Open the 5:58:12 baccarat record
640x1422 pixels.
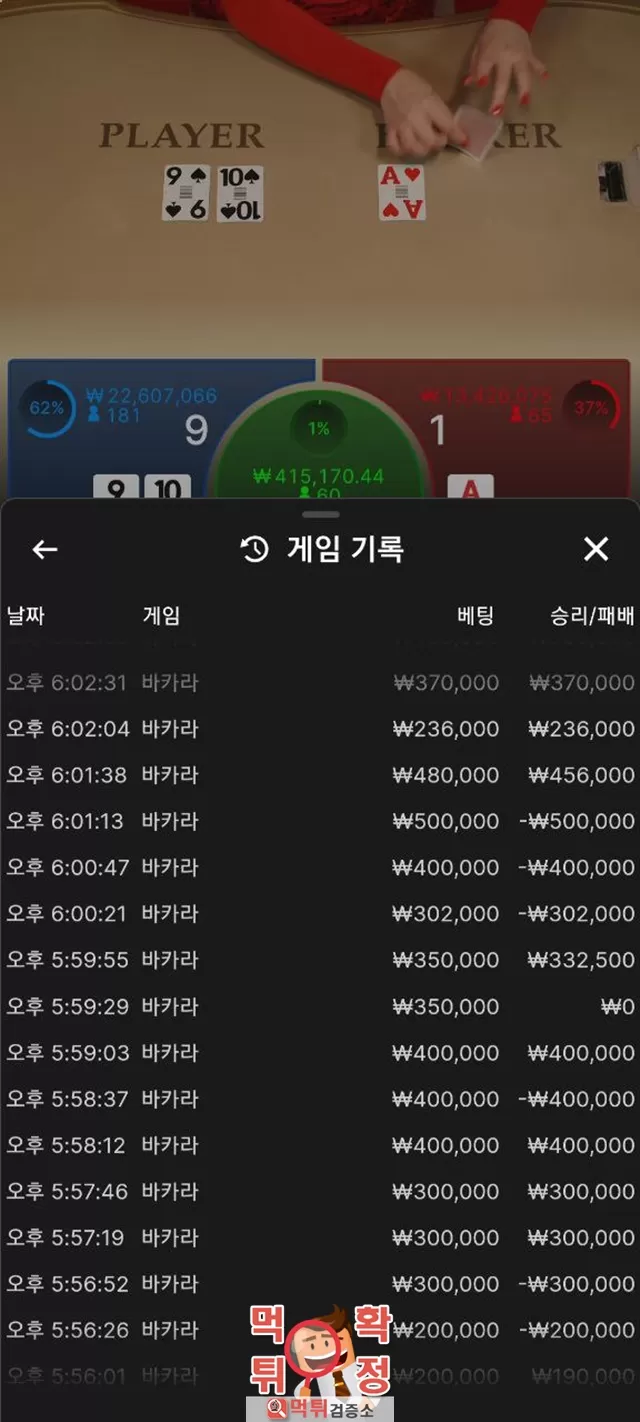[x=320, y=1145]
